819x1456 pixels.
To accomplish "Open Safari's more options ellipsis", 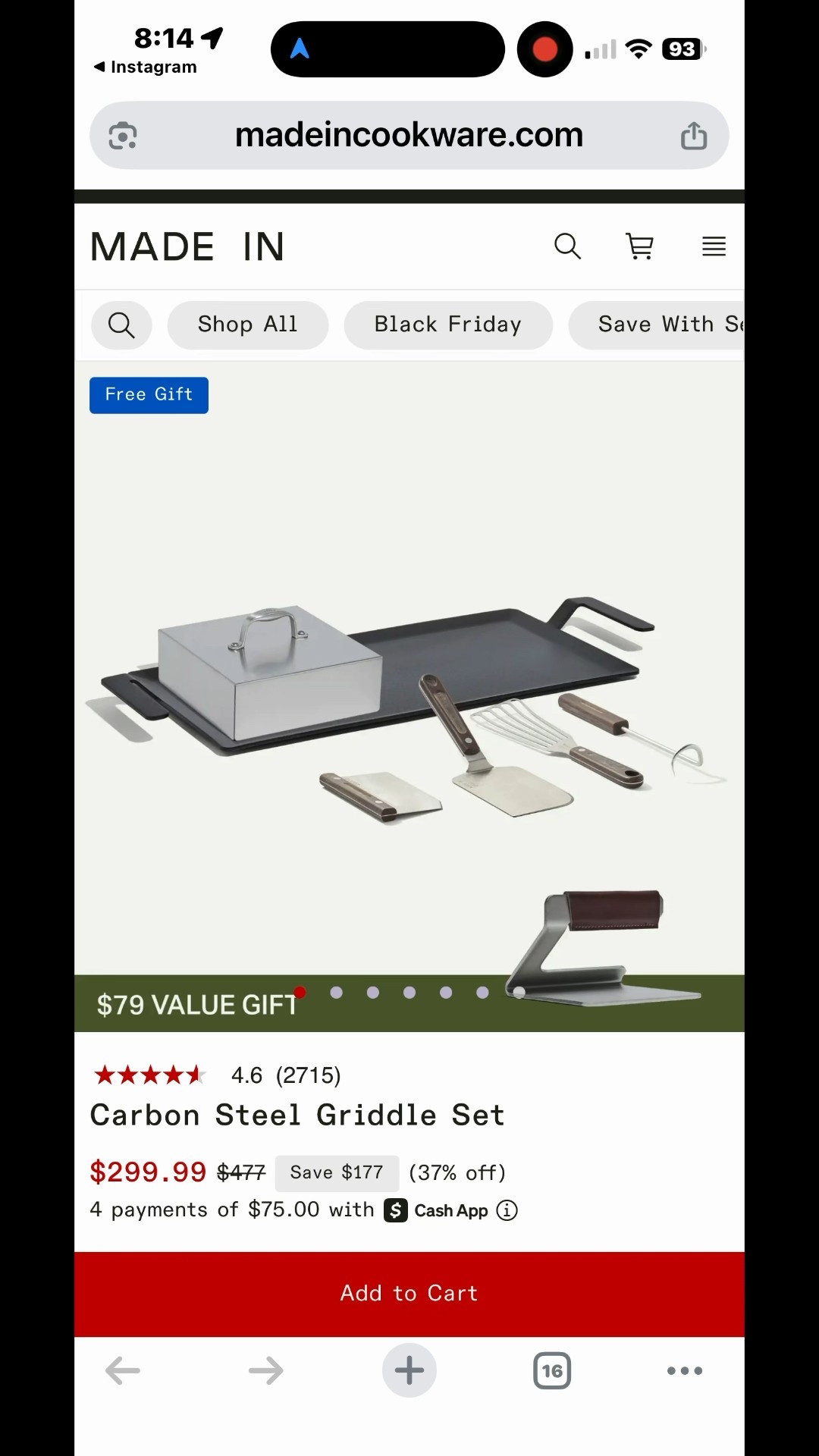I will (683, 1370).
